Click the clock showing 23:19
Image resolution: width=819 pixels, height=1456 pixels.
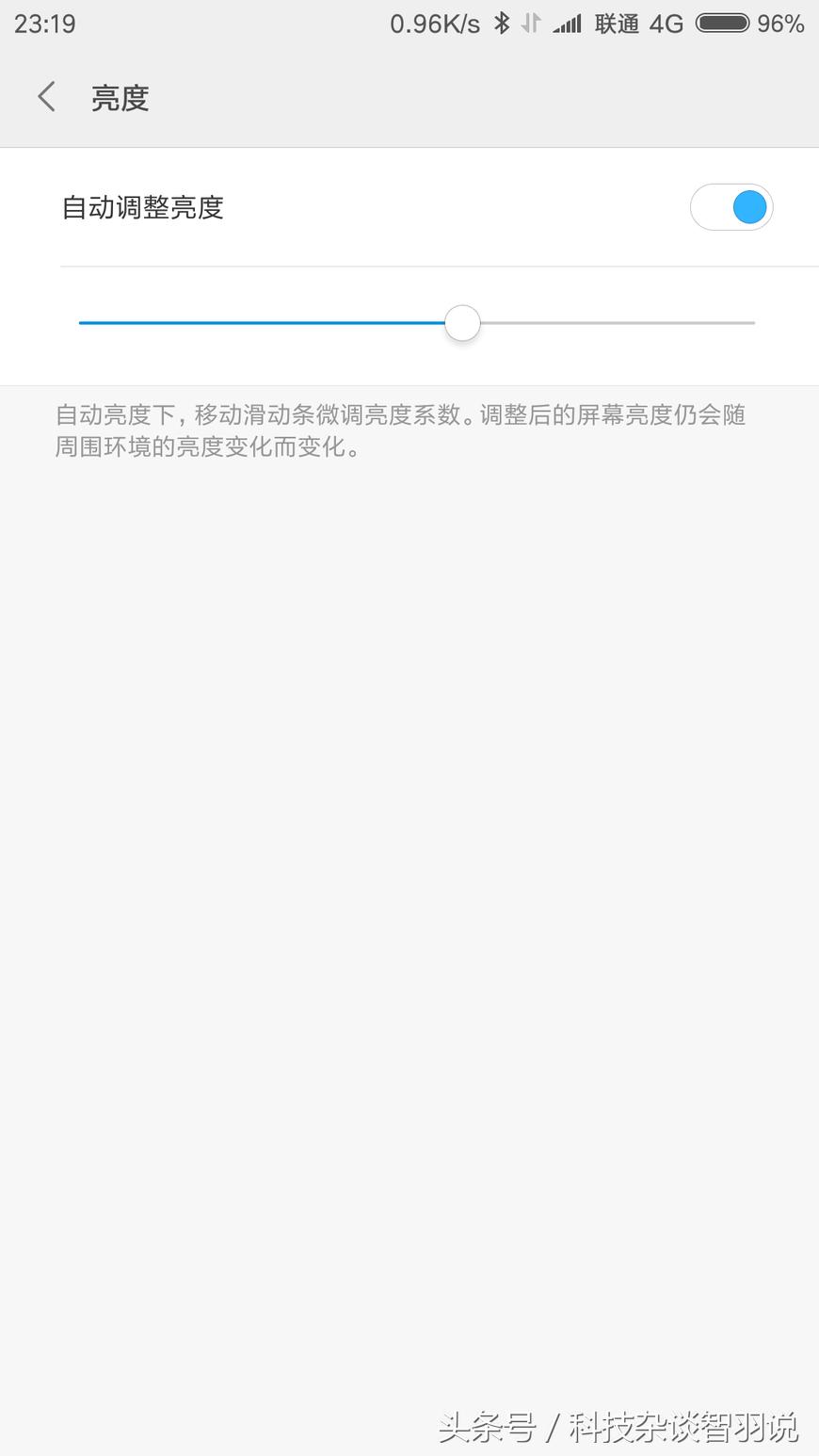point(43,24)
